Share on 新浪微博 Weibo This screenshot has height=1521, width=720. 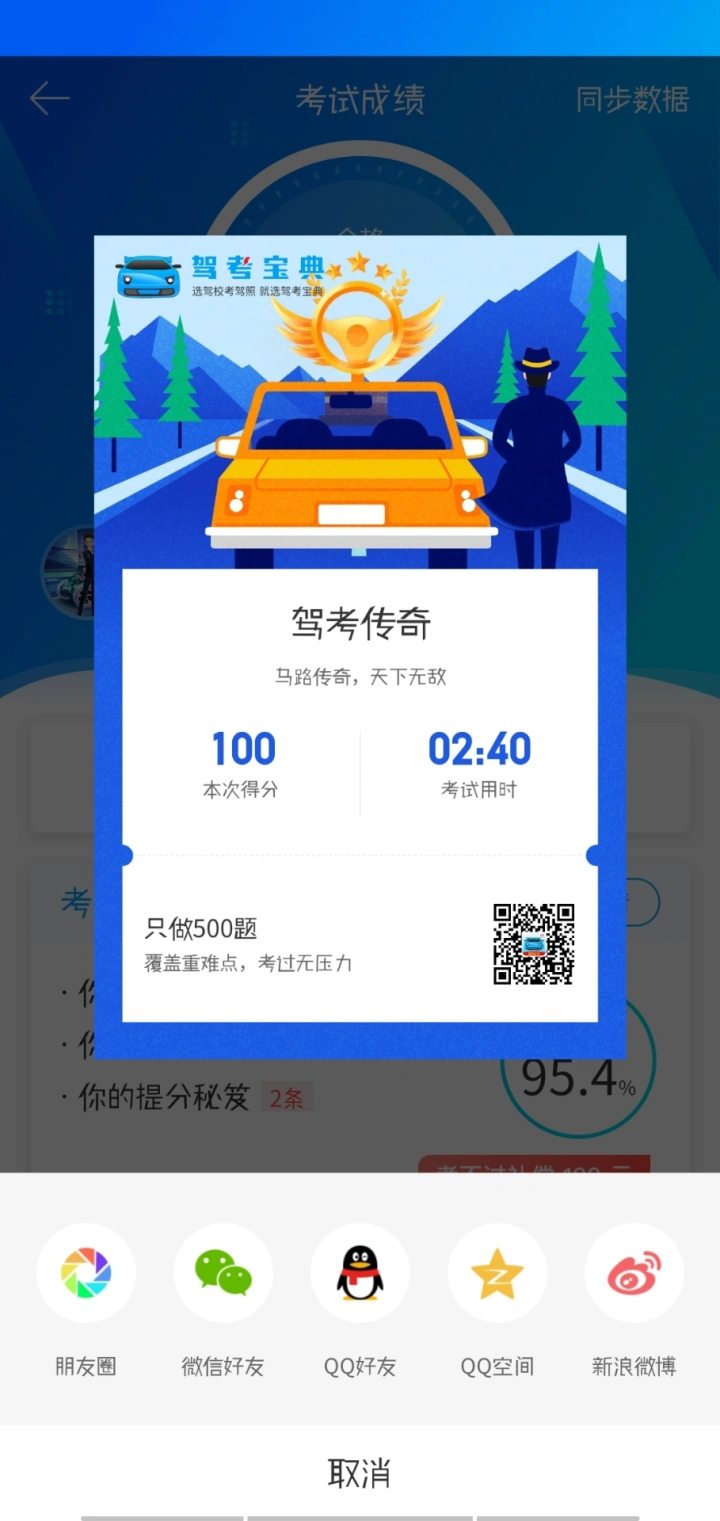(x=634, y=1273)
